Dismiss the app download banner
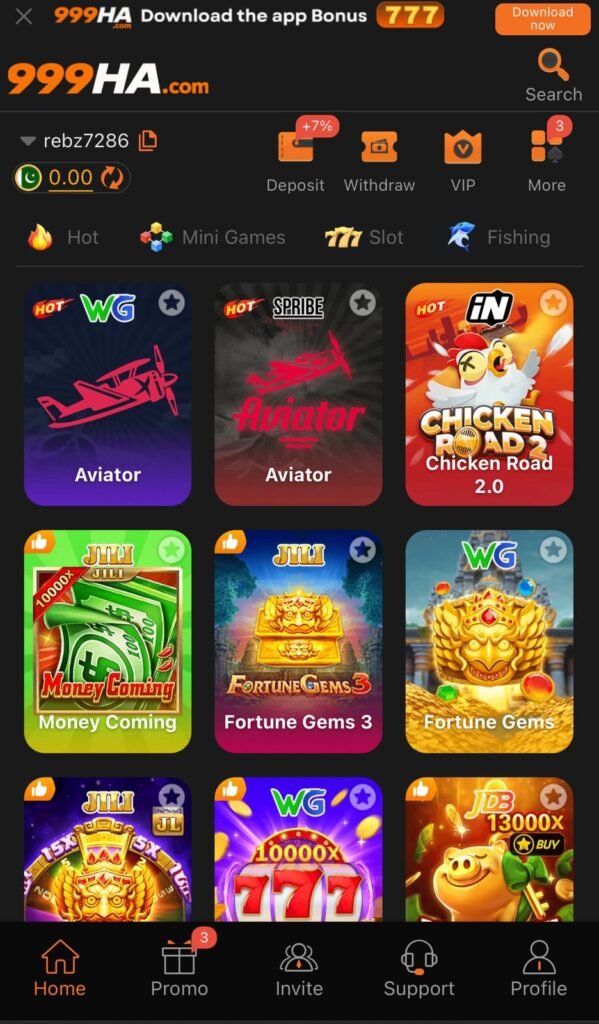This screenshot has width=599, height=1024. (x=24, y=16)
